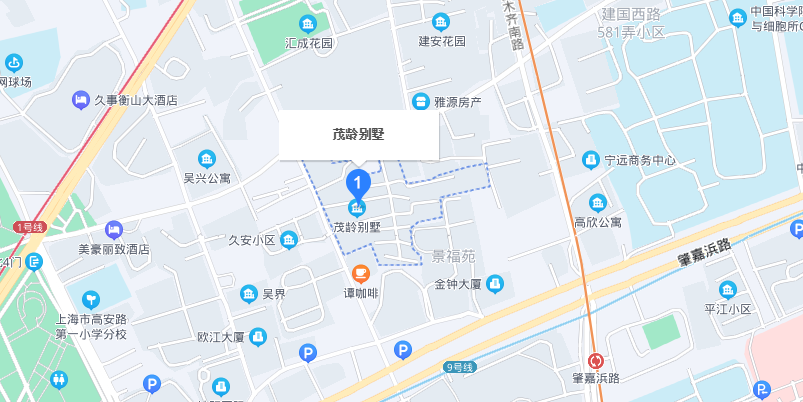Open the 茂龄别墅 info callout
This screenshot has height=402, width=803.
tap(358, 134)
